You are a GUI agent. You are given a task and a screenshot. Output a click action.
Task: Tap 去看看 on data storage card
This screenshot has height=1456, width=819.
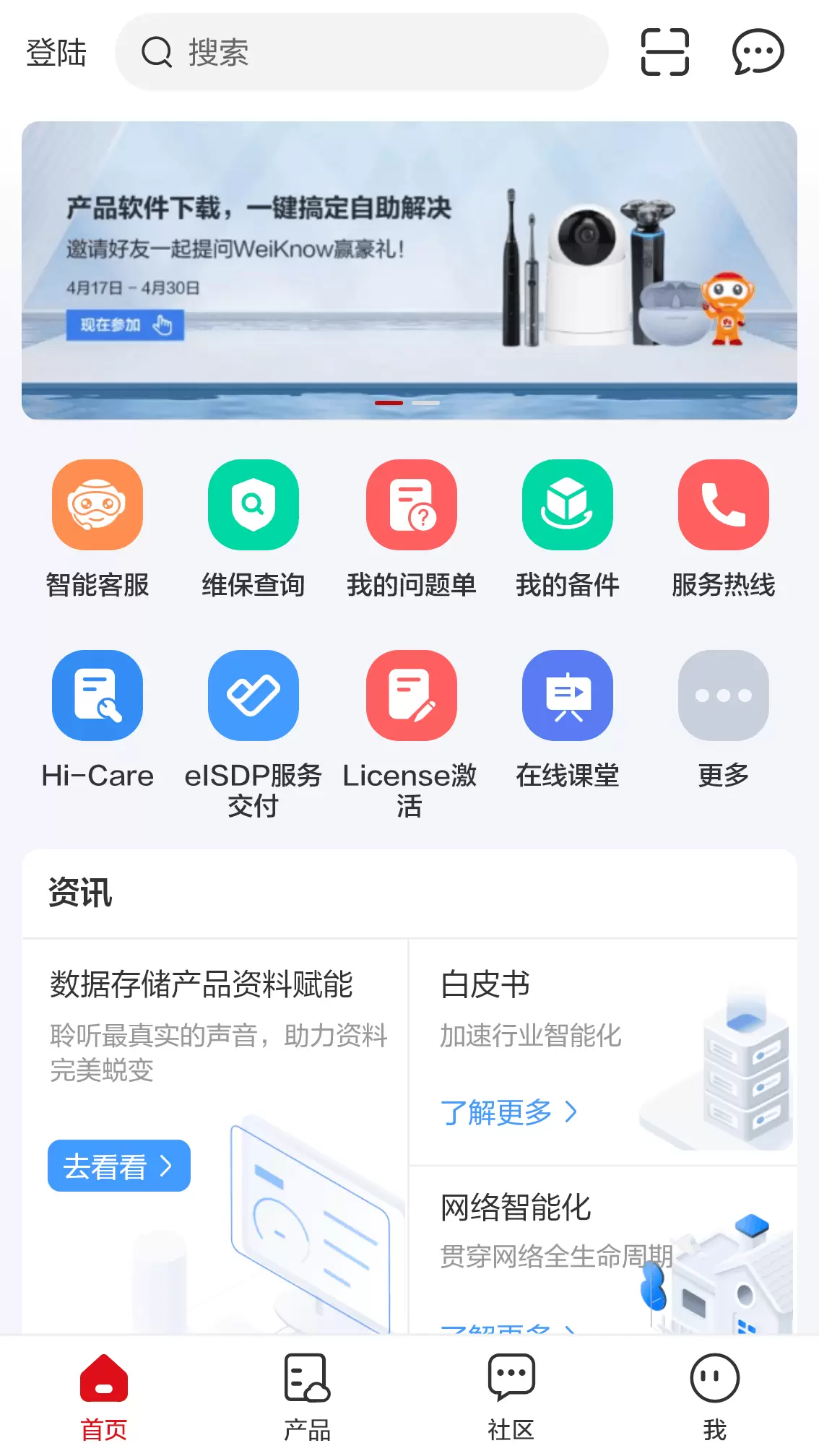coord(119,1166)
